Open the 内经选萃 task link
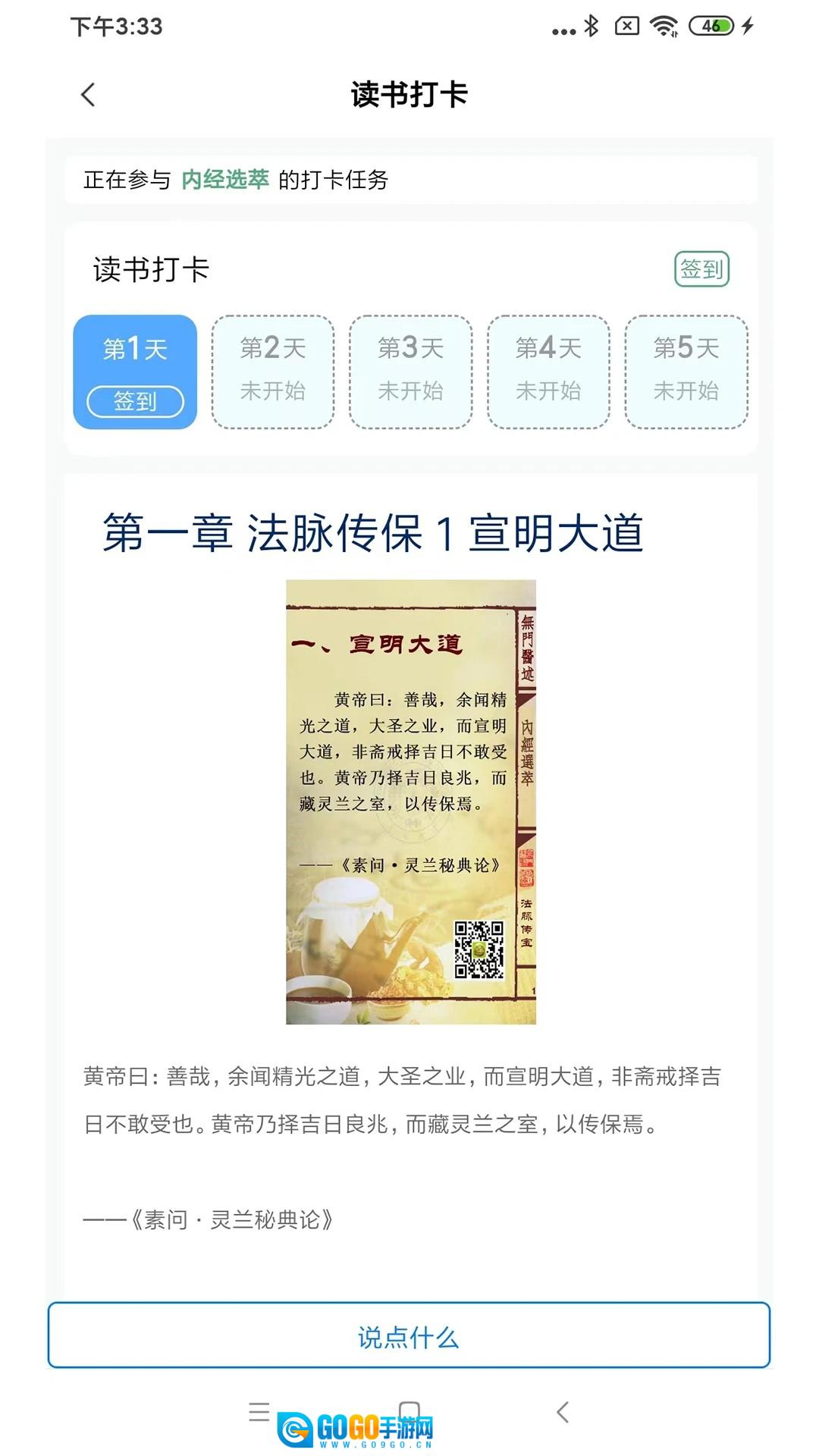Viewport: 819px width, 1456px height. 224,180
